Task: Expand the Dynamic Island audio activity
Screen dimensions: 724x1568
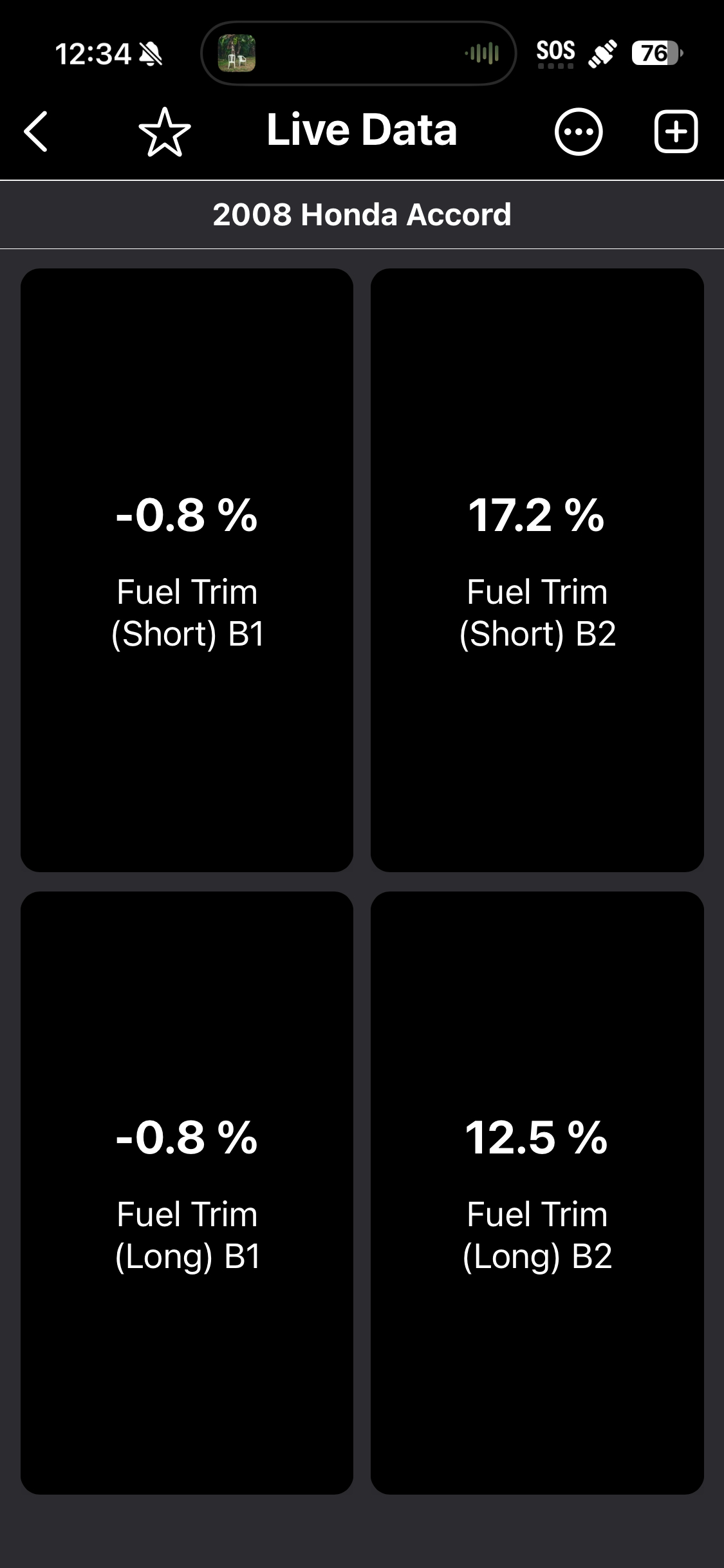Action: coord(358,53)
